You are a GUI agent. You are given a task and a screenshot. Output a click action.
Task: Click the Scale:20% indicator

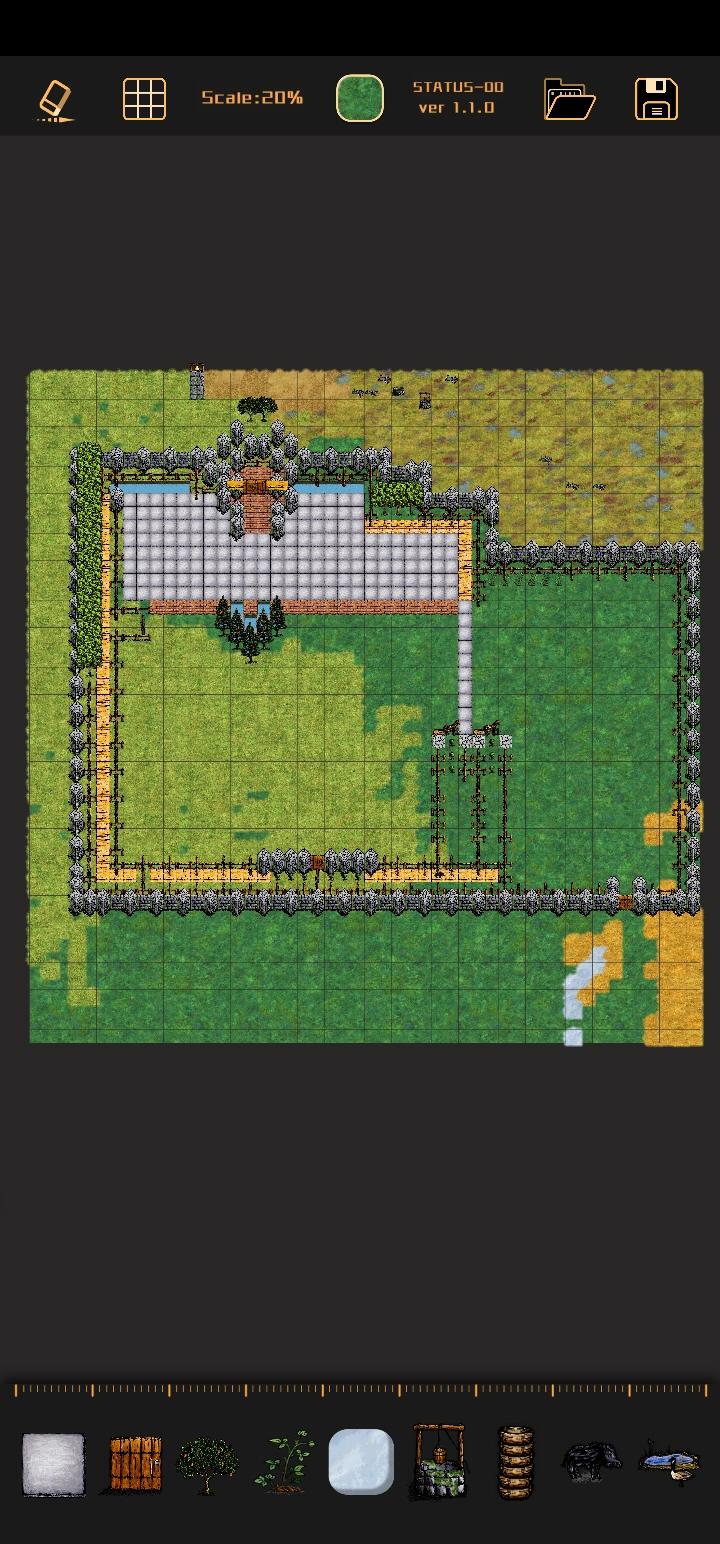click(252, 97)
